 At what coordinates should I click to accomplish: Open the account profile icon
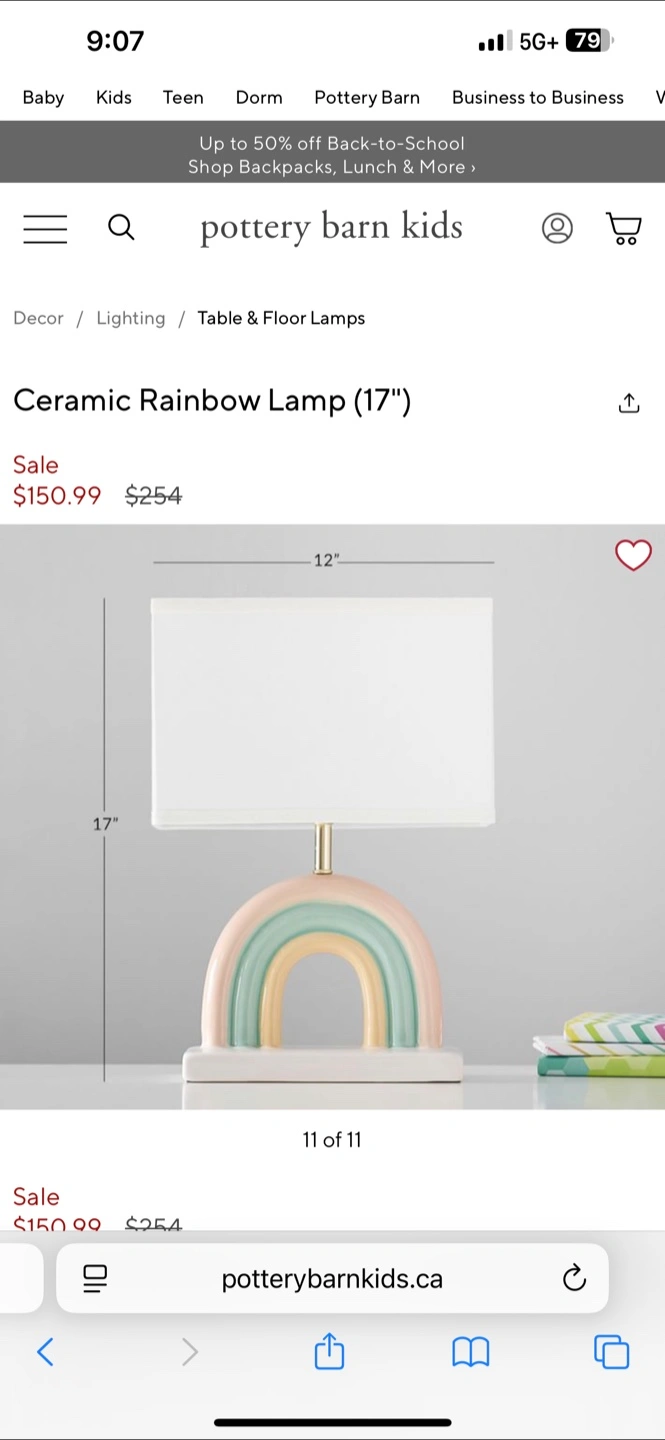point(557,228)
